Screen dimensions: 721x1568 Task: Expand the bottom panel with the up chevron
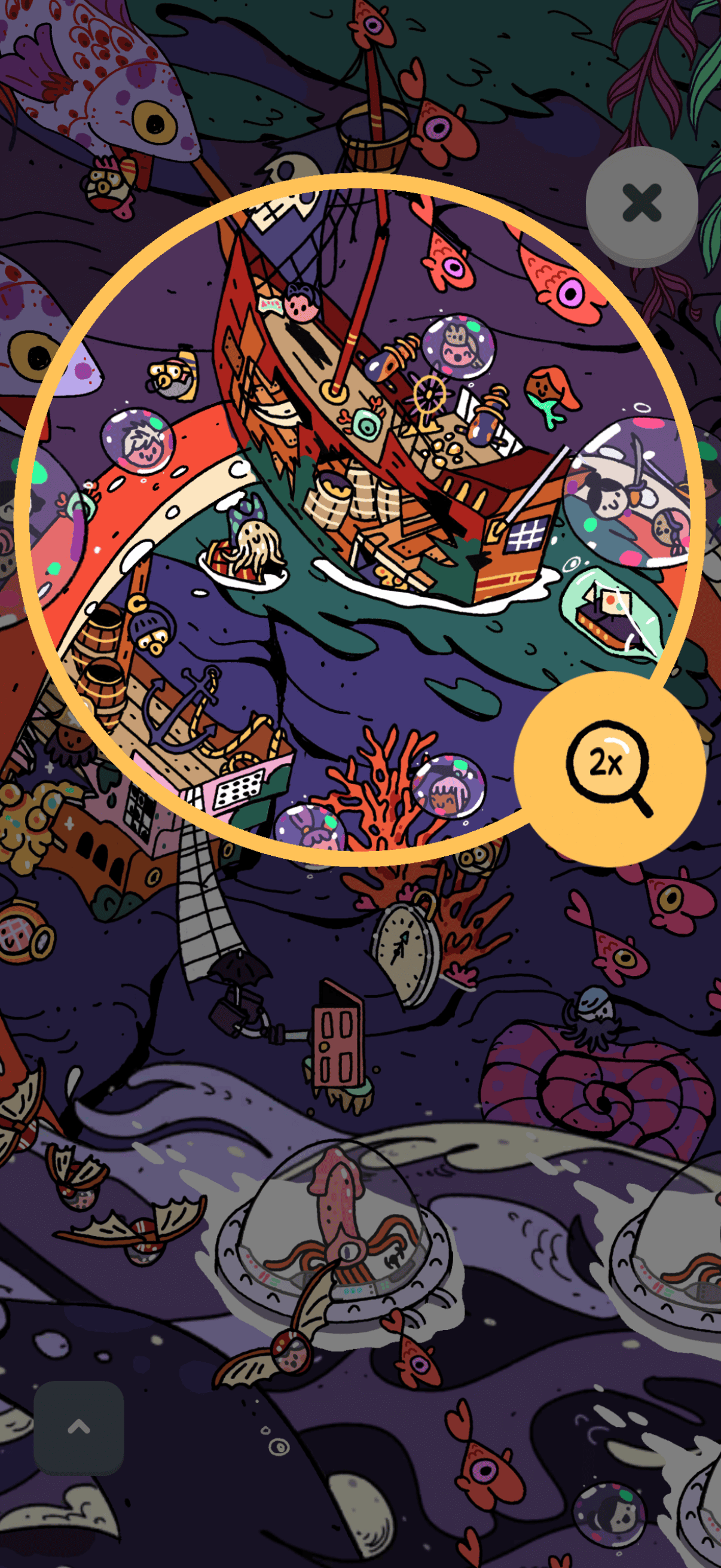click(78, 1427)
